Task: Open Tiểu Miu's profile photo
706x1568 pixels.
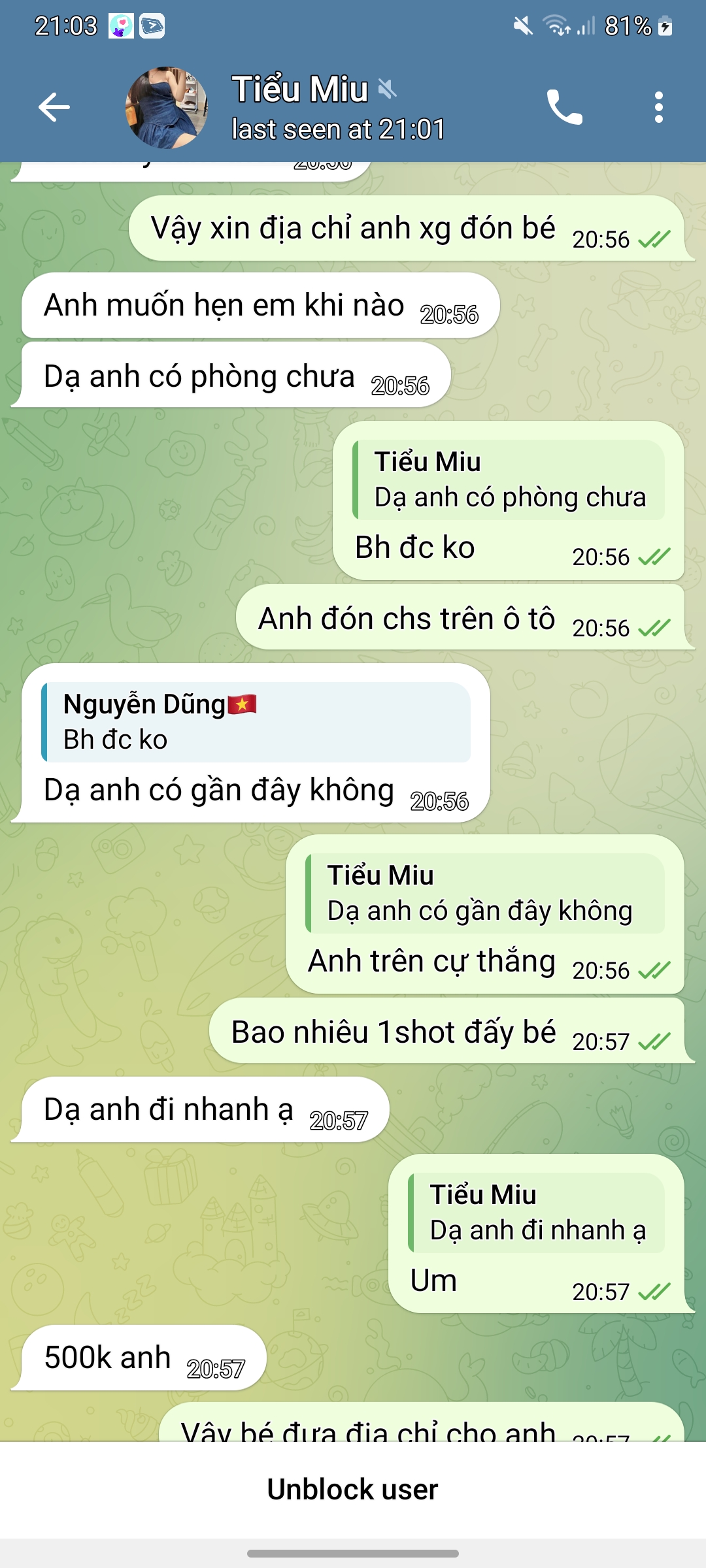Action: tap(167, 107)
